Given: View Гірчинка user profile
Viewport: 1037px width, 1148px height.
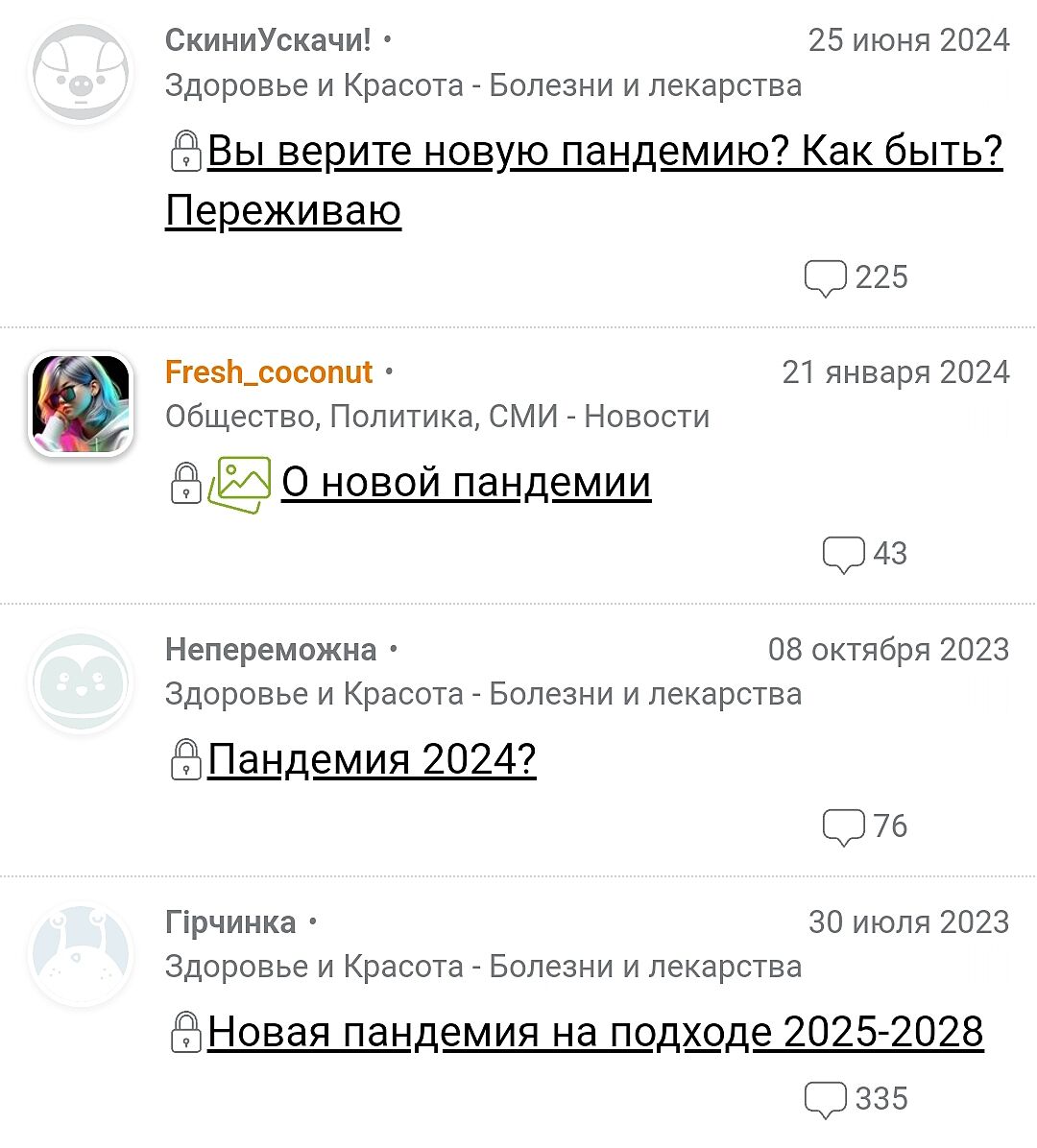Looking at the screenshot, I should 230,922.
